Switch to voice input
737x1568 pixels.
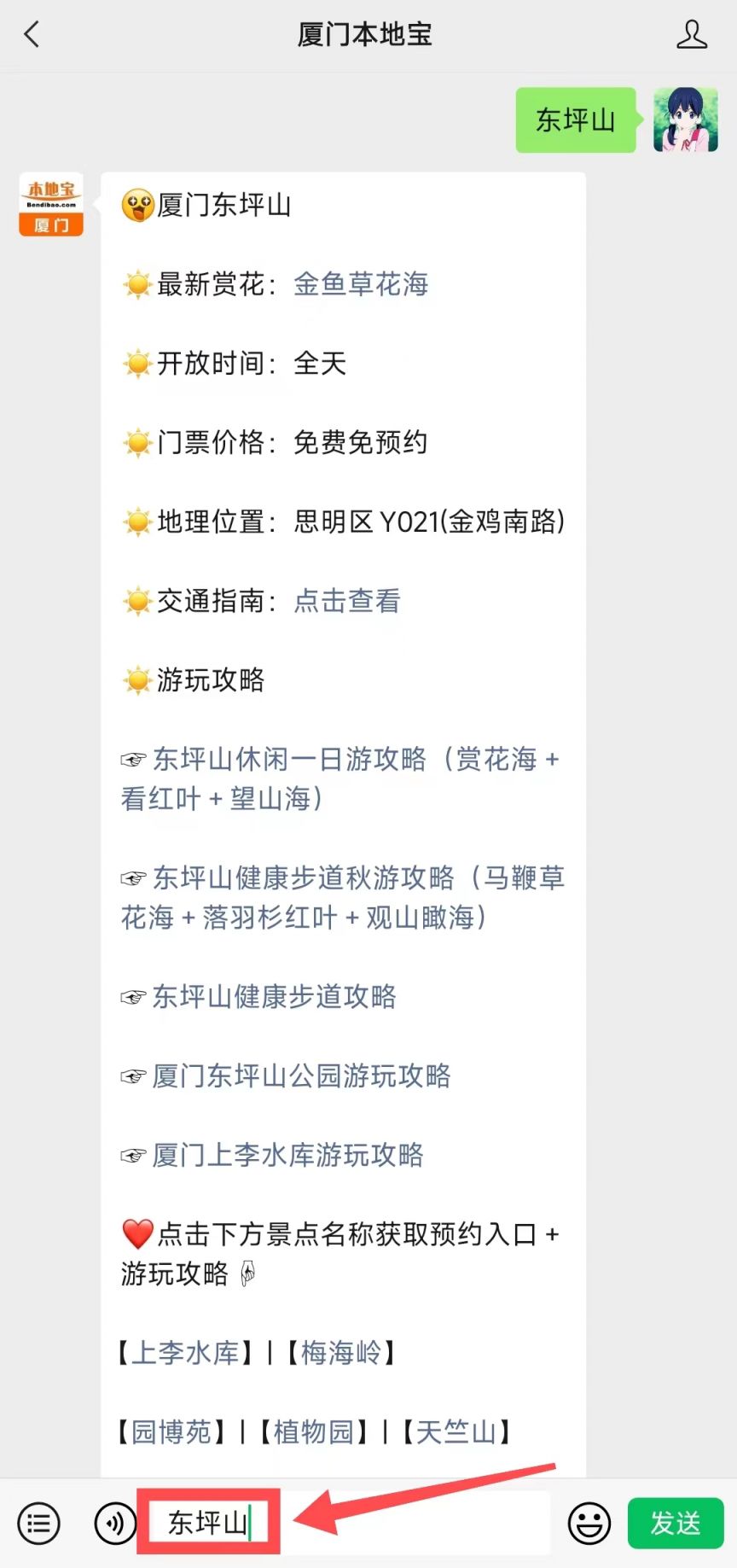(x=115, y=1523)
